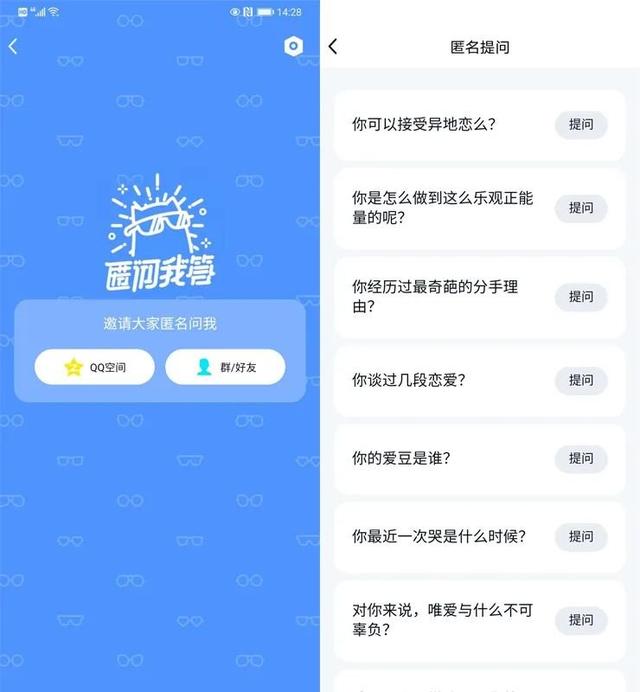
Task: Ask 你可以接受异地恋么 question
Action: coord(581,125)
